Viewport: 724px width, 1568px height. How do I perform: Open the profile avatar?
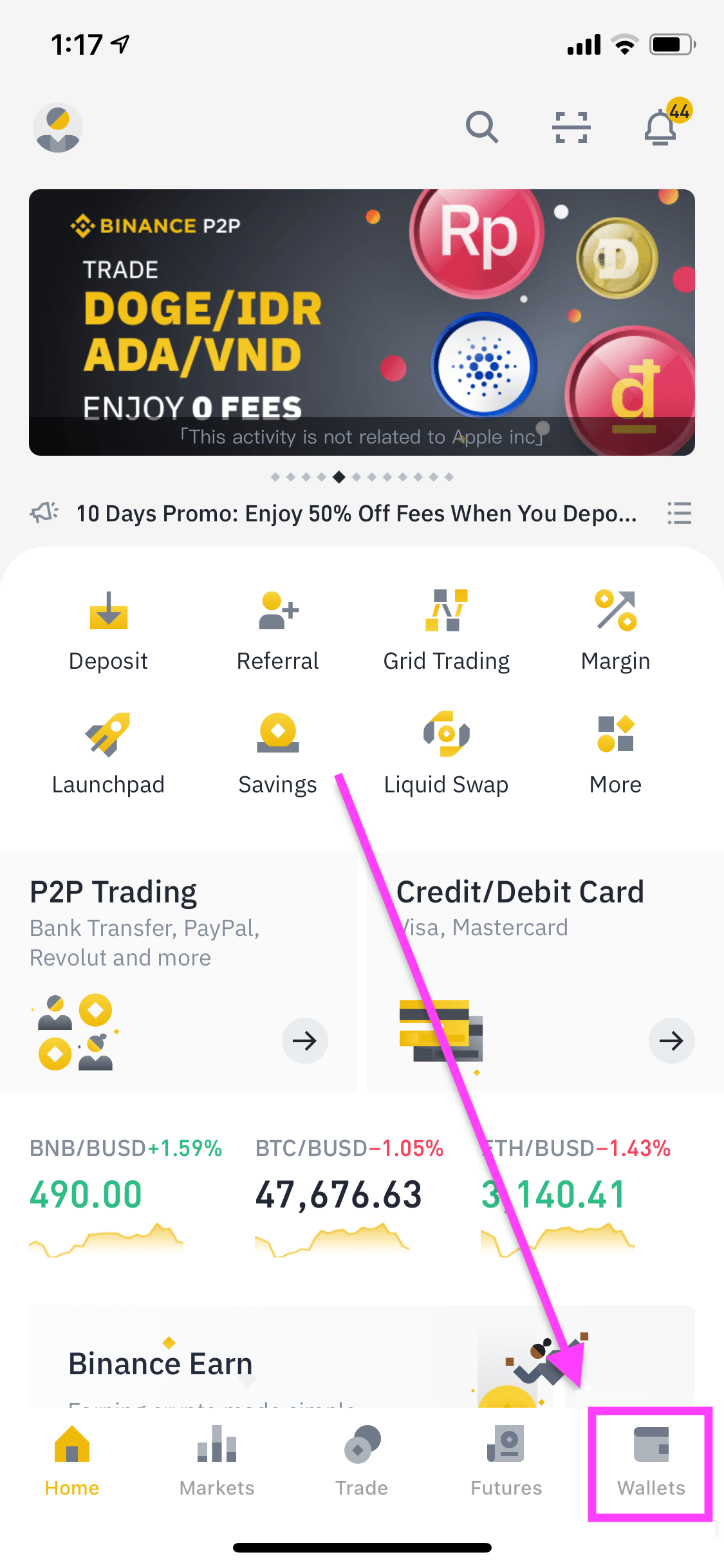point(58,127)
